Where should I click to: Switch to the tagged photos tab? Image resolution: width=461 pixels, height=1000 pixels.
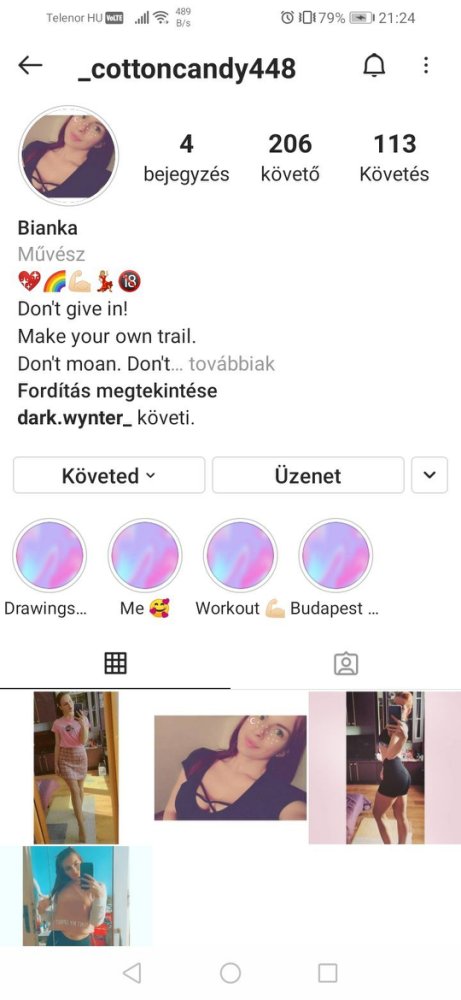[346, 663]
